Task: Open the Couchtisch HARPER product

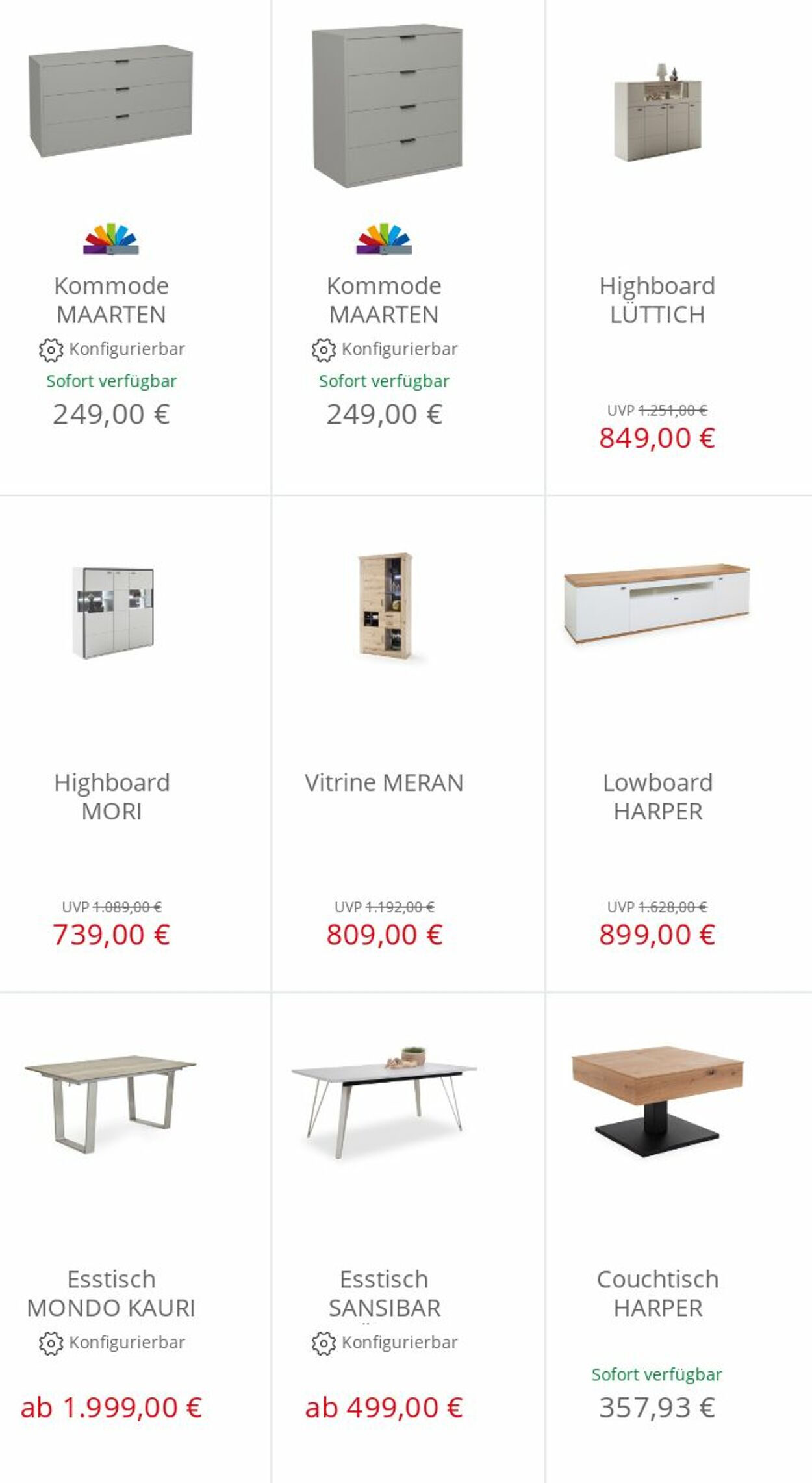Action: tap(657, 1293)
